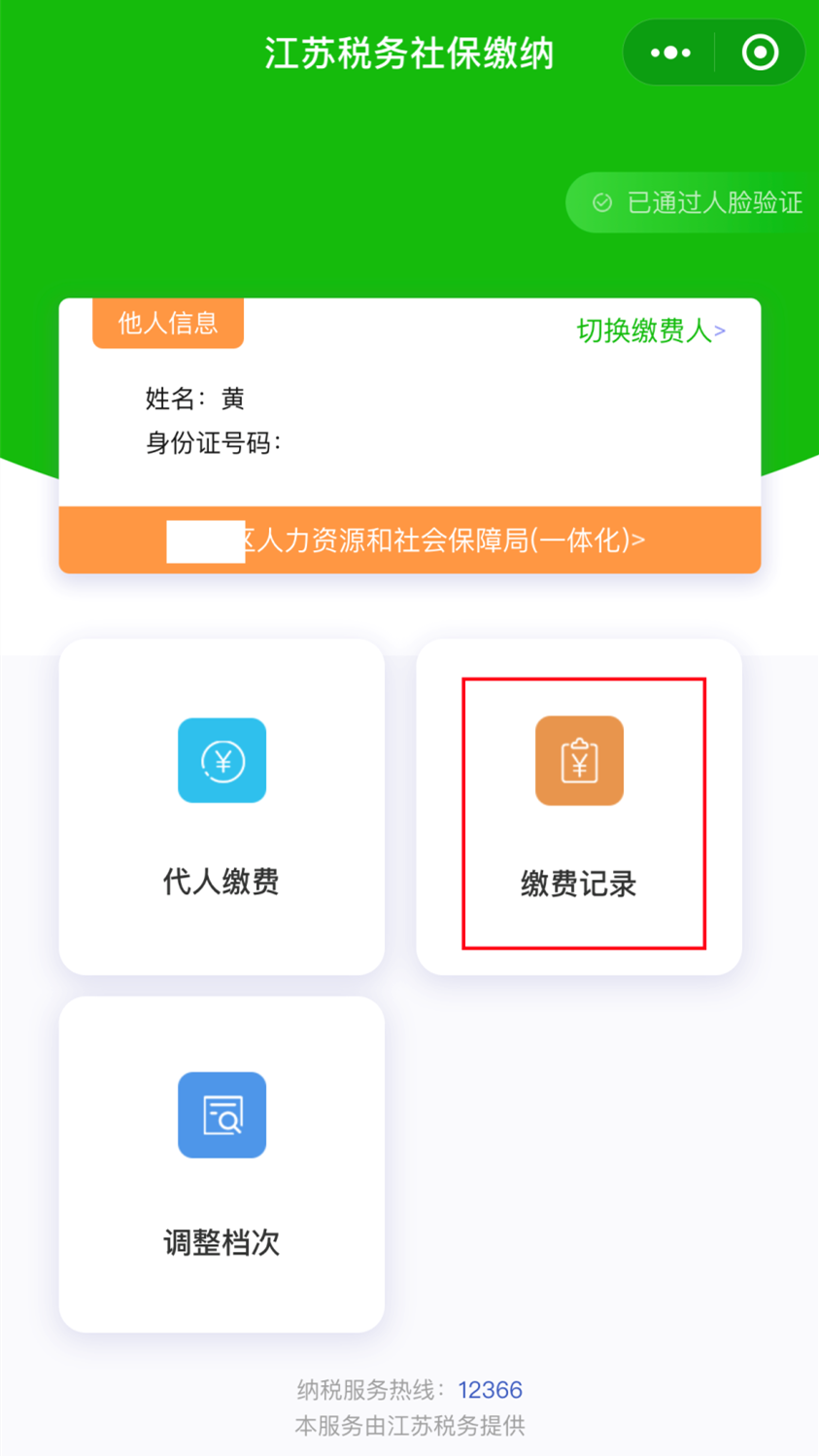Open the 调整档次 card
Image resolution: width=819 pixels, height=1456 pixels.
[222, 1163]
